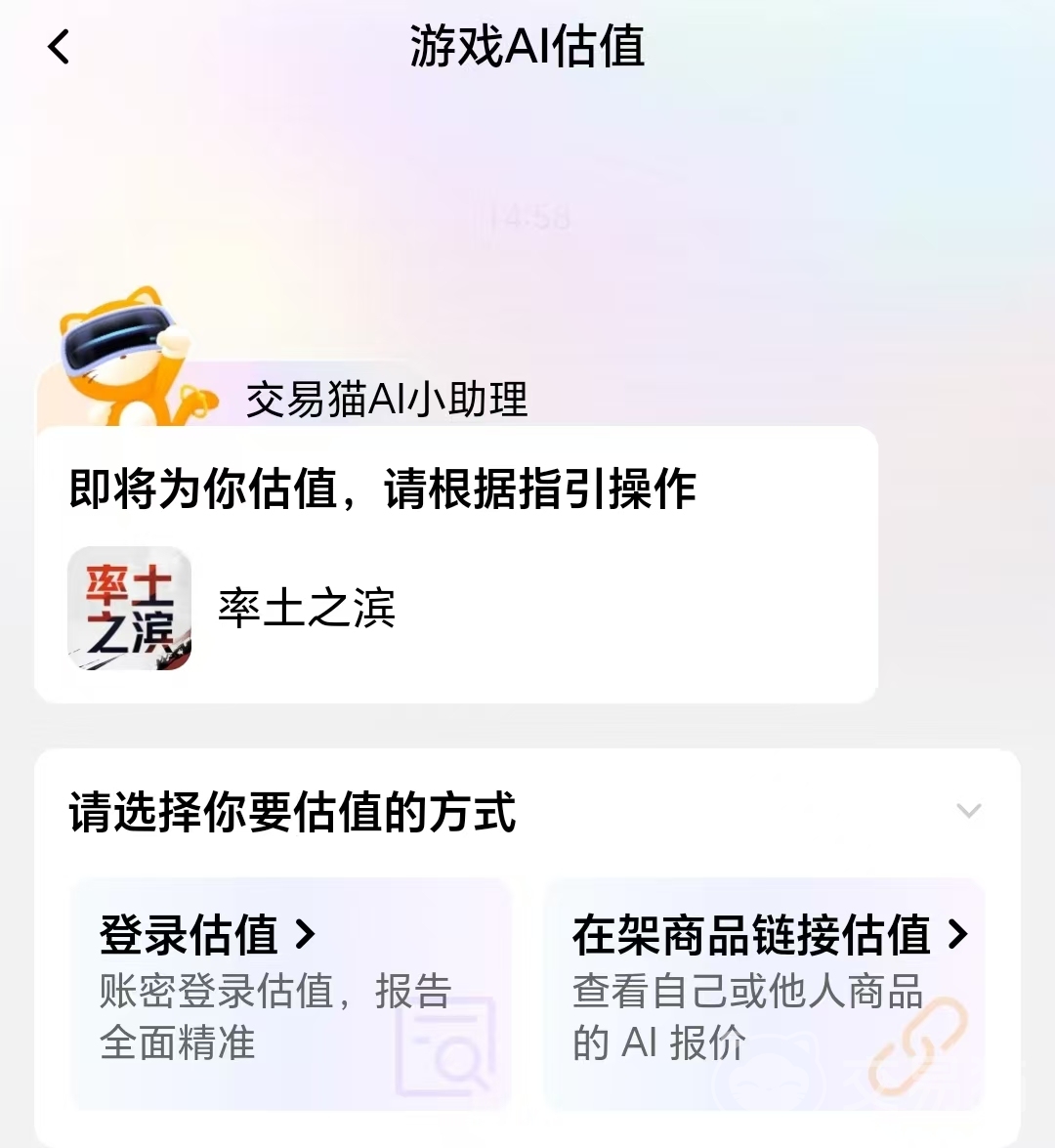Choose 登录估值 option
Viewport: 1055px width, 1148px height.
pos(290,992)
